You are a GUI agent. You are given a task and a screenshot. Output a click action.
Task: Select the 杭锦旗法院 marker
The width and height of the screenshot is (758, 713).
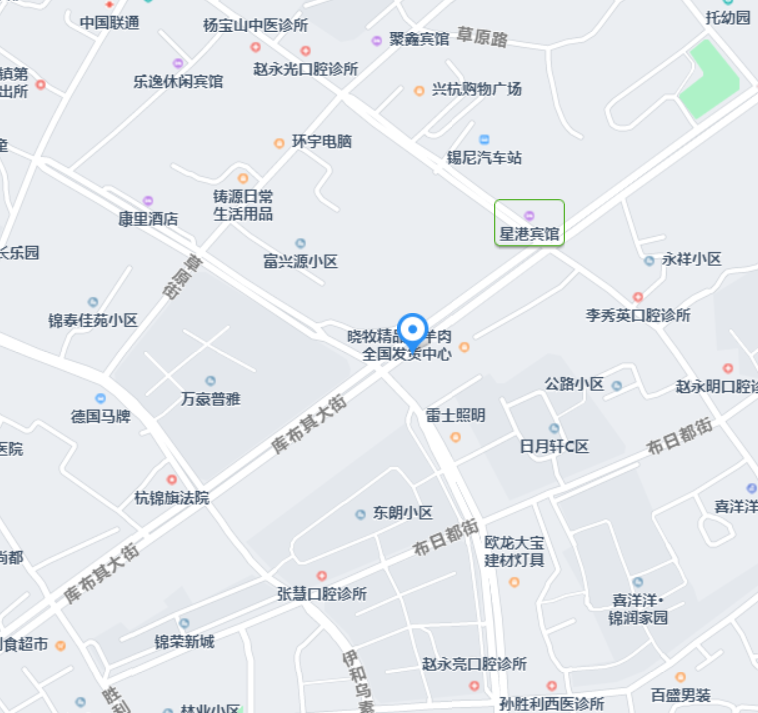coord(172,480)
